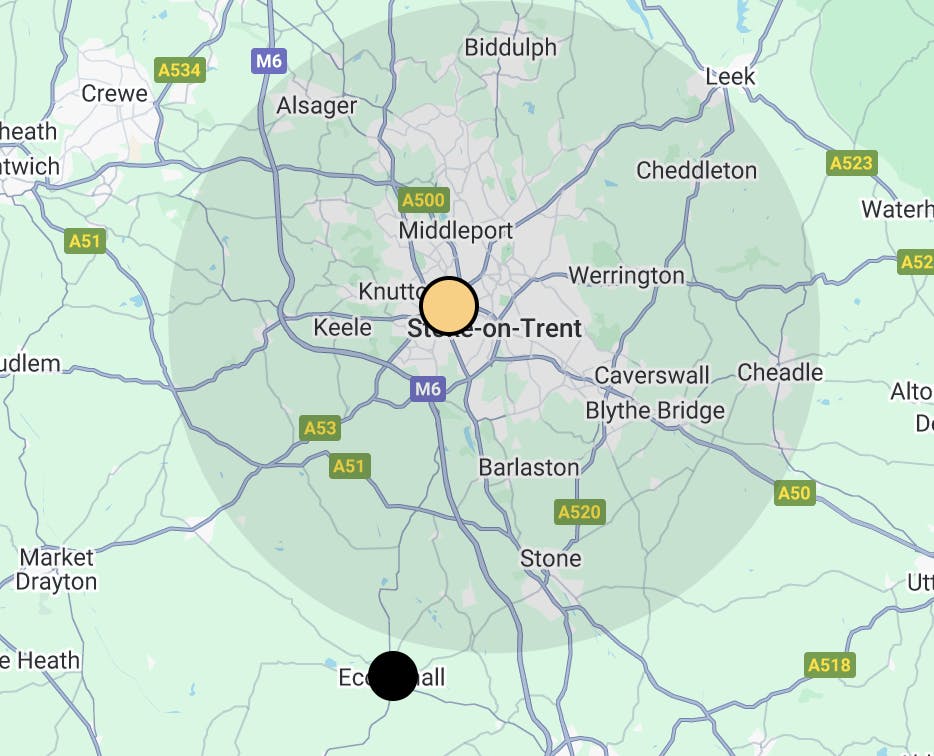934x756 pixels.
Task: Tap the orange marker on Stoke-on-Trent
Action: [449, 306]
